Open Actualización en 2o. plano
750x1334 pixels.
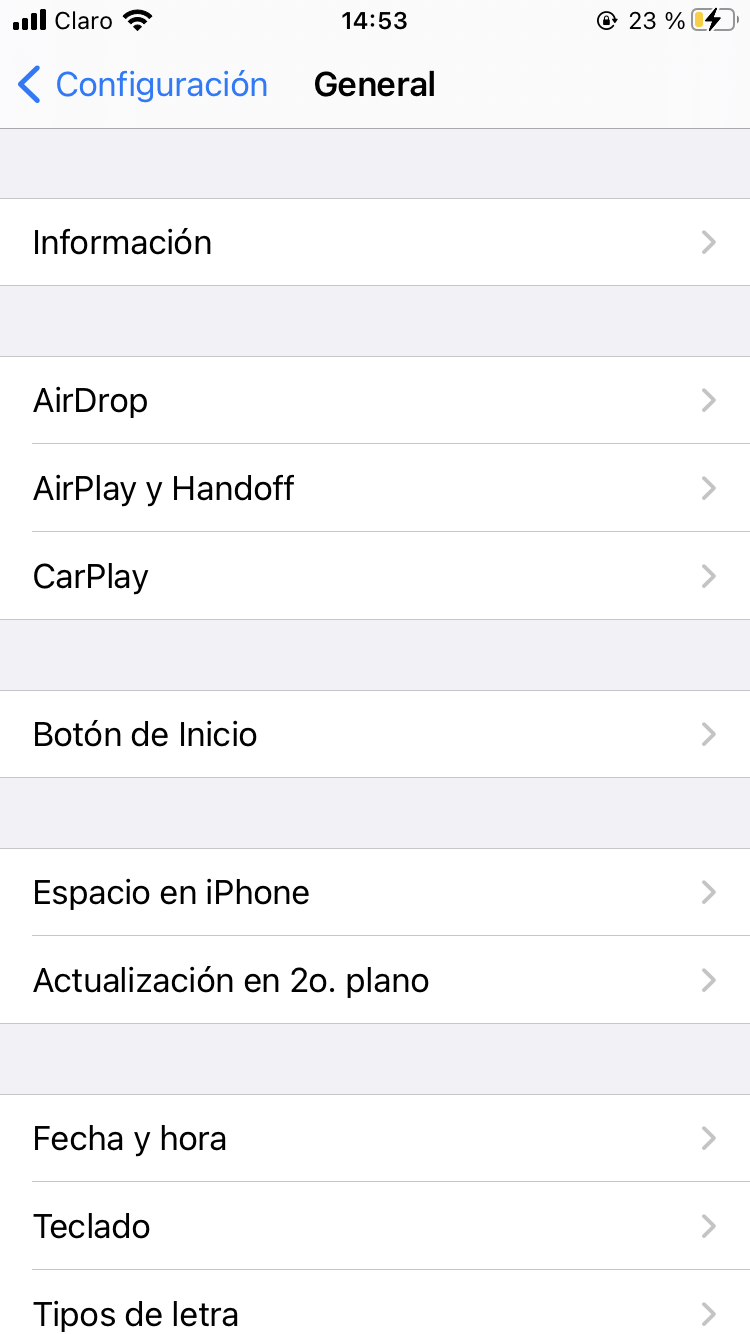(x=374, y=981)
